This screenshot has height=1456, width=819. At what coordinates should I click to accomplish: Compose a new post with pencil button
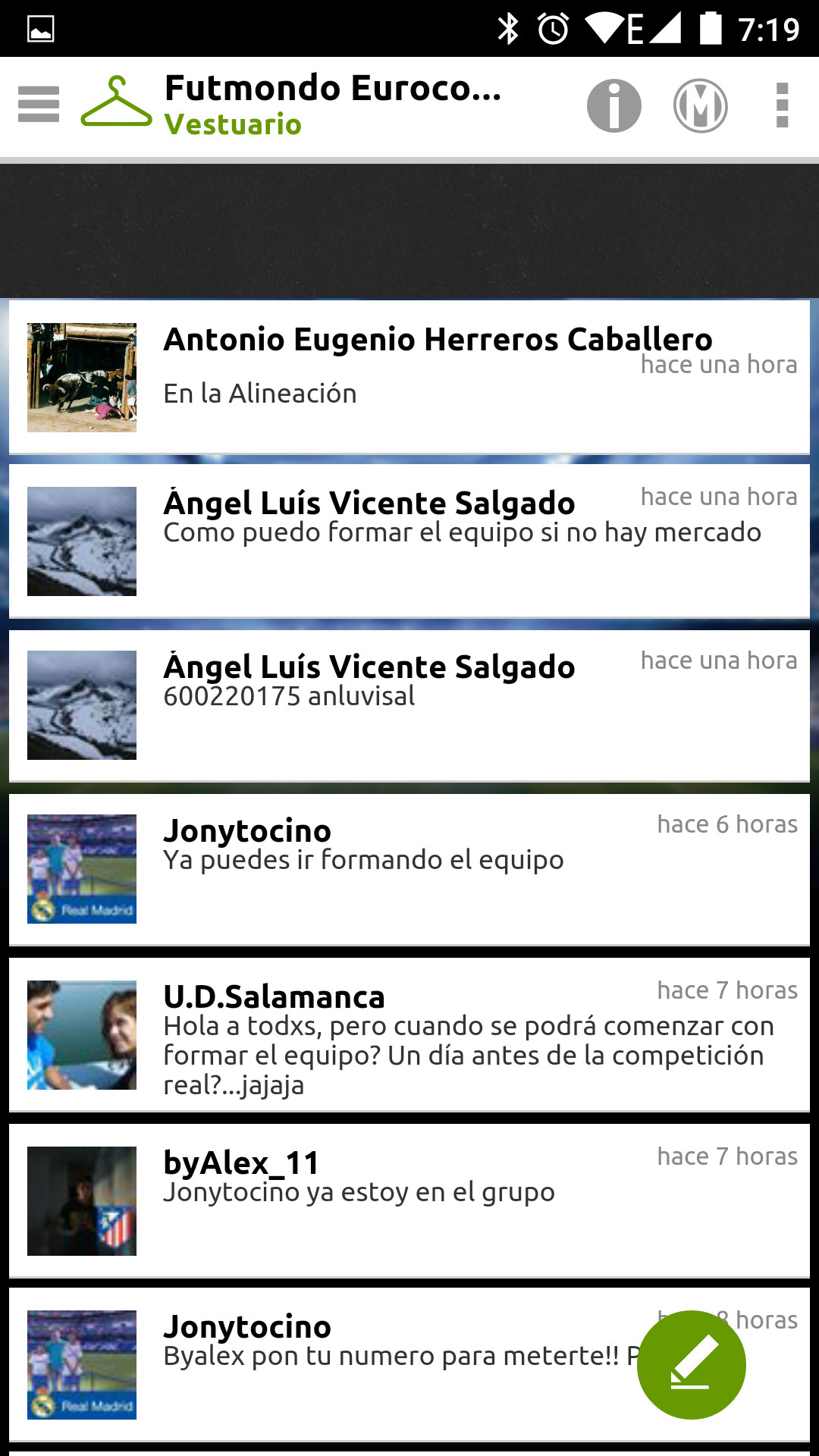[x=691, y=1364]
